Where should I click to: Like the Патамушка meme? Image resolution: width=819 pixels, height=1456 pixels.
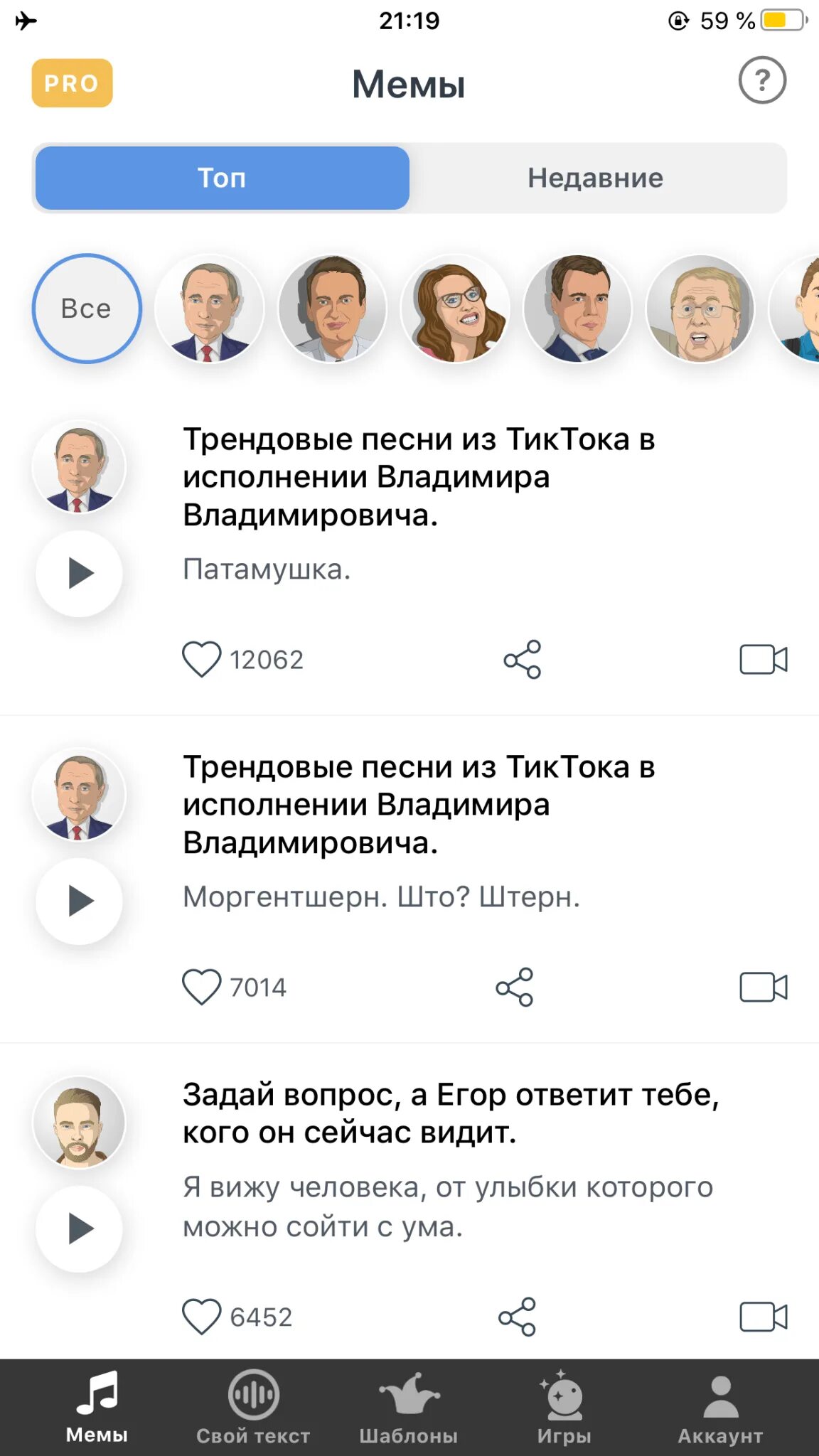click(202, 660)
